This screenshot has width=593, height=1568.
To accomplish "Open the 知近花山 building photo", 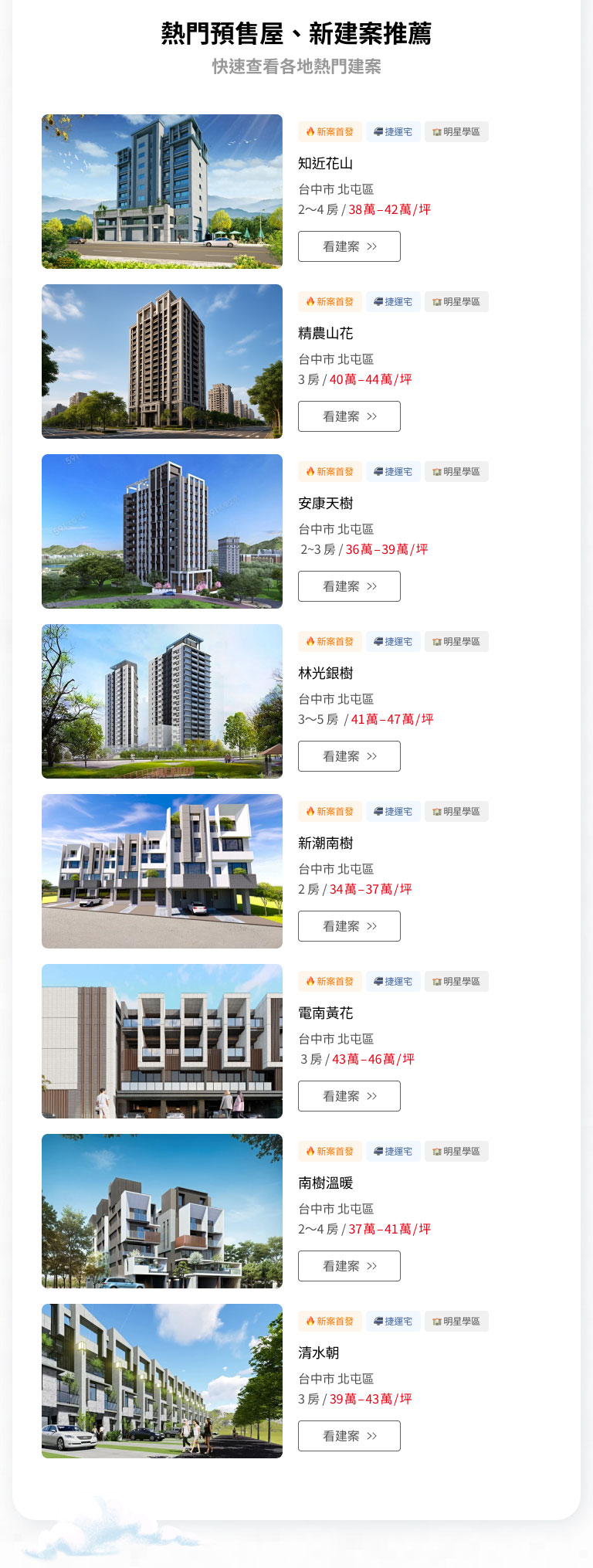I will coord(162,192).
